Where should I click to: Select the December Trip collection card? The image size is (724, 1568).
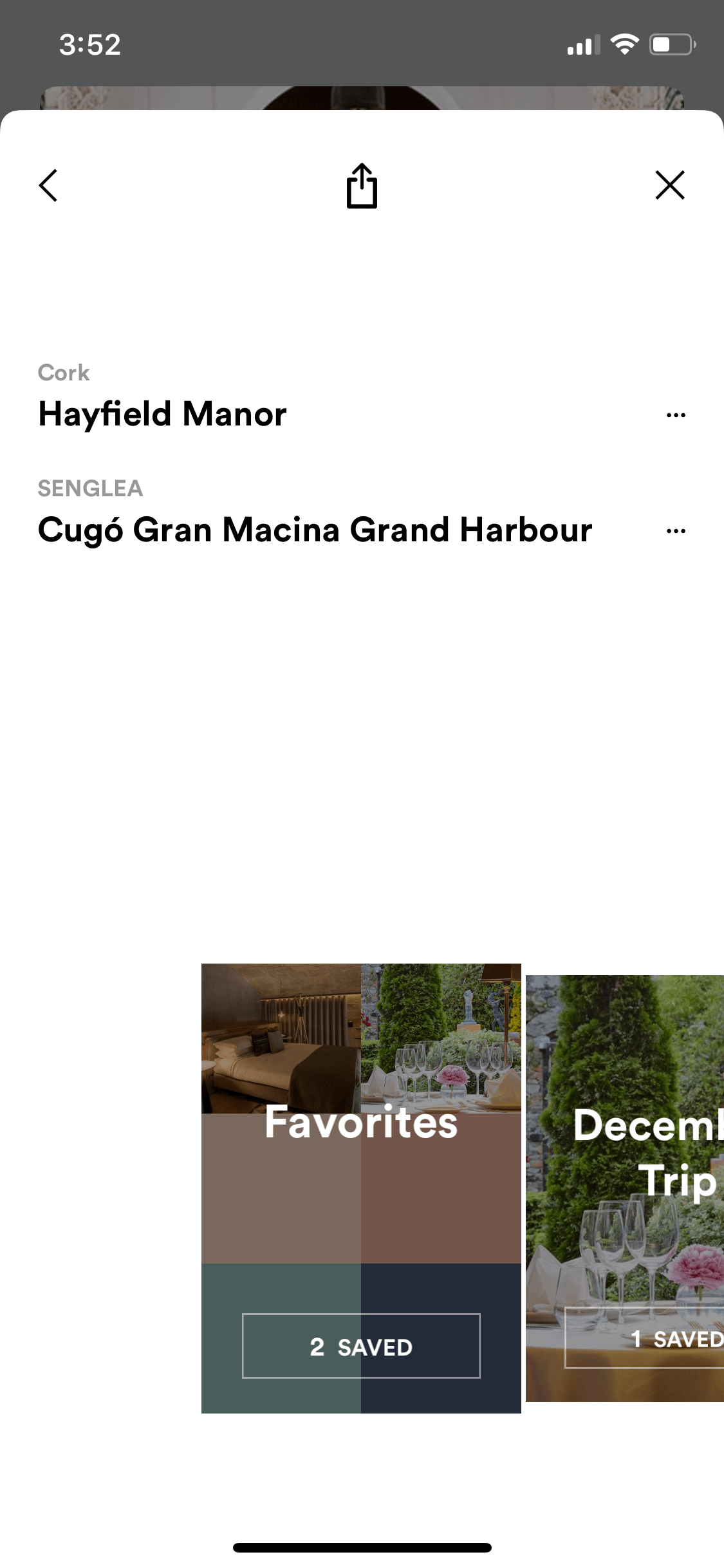click(x=625, y=1188)
